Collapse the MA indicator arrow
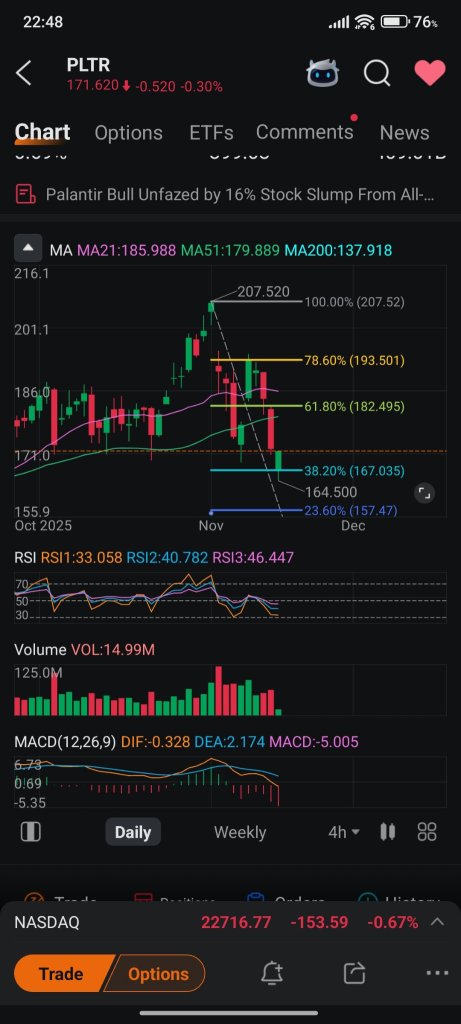461x1024 pixels. click(x=28, y=249)
